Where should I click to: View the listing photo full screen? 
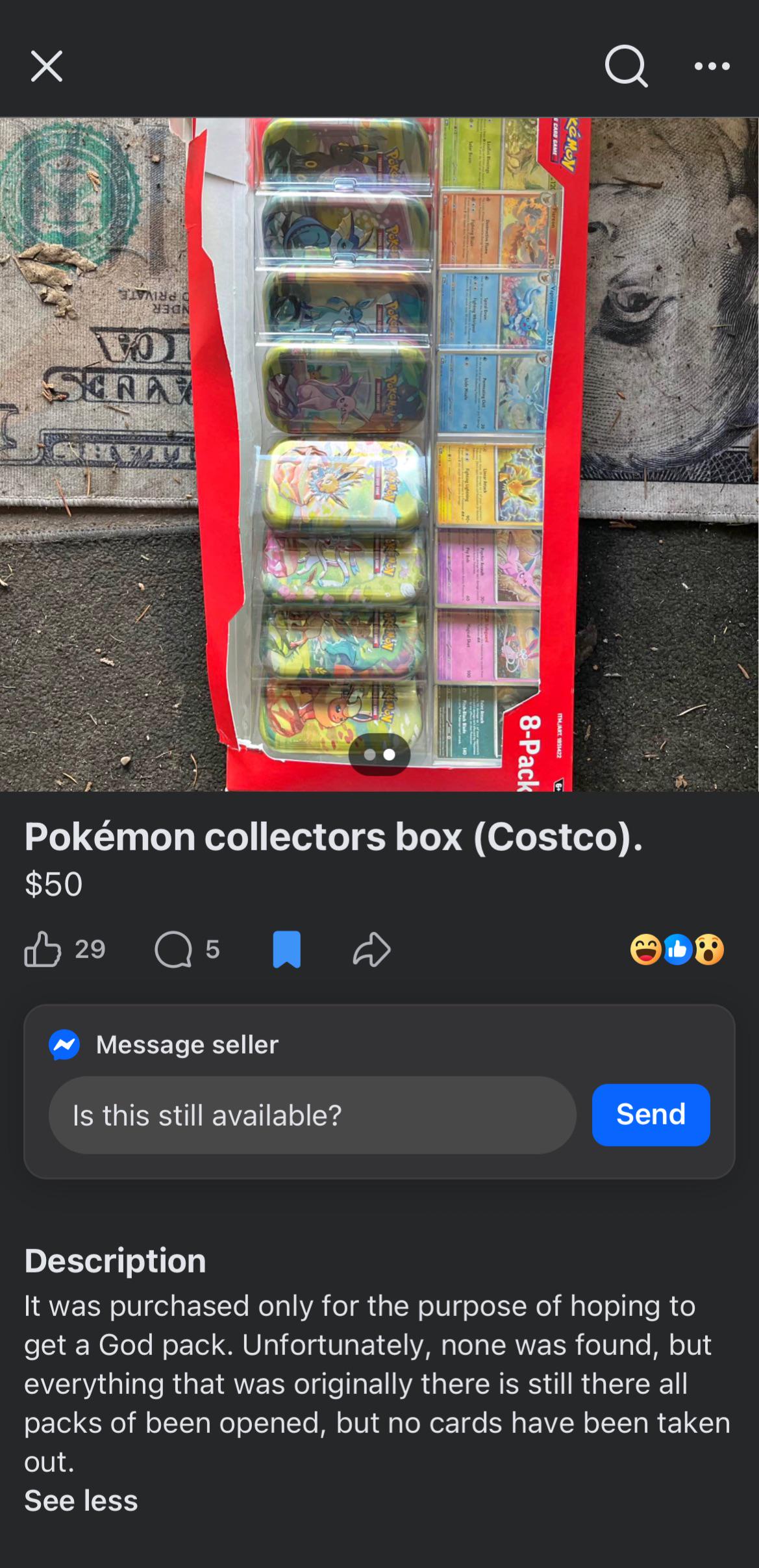pyautogui.click(x=379, y=455)
